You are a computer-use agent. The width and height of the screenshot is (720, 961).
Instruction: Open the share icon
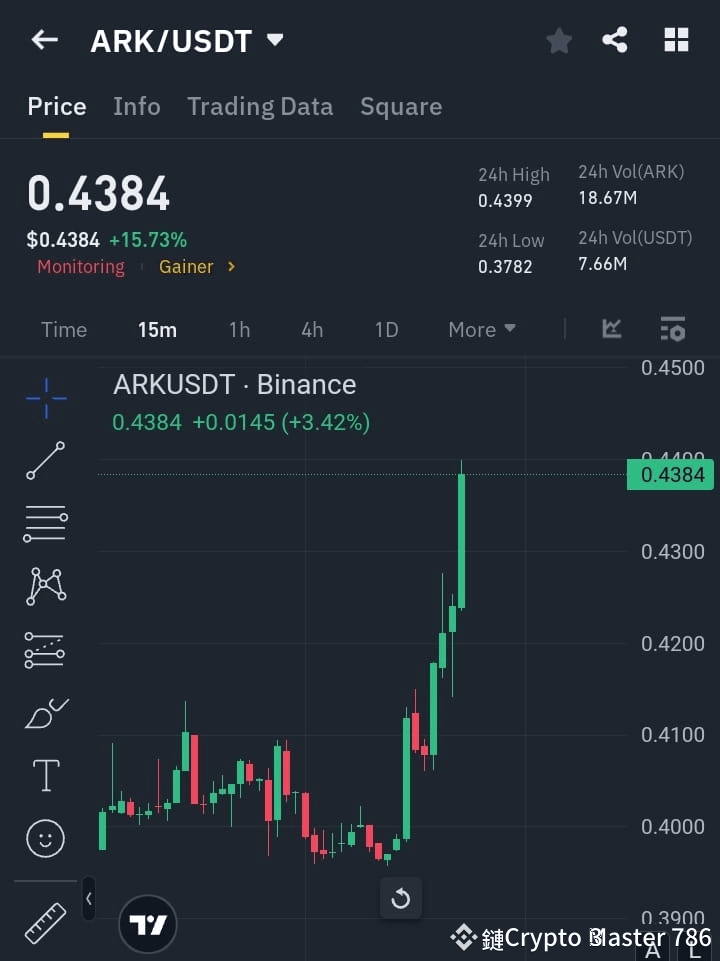tap(615, 40)
